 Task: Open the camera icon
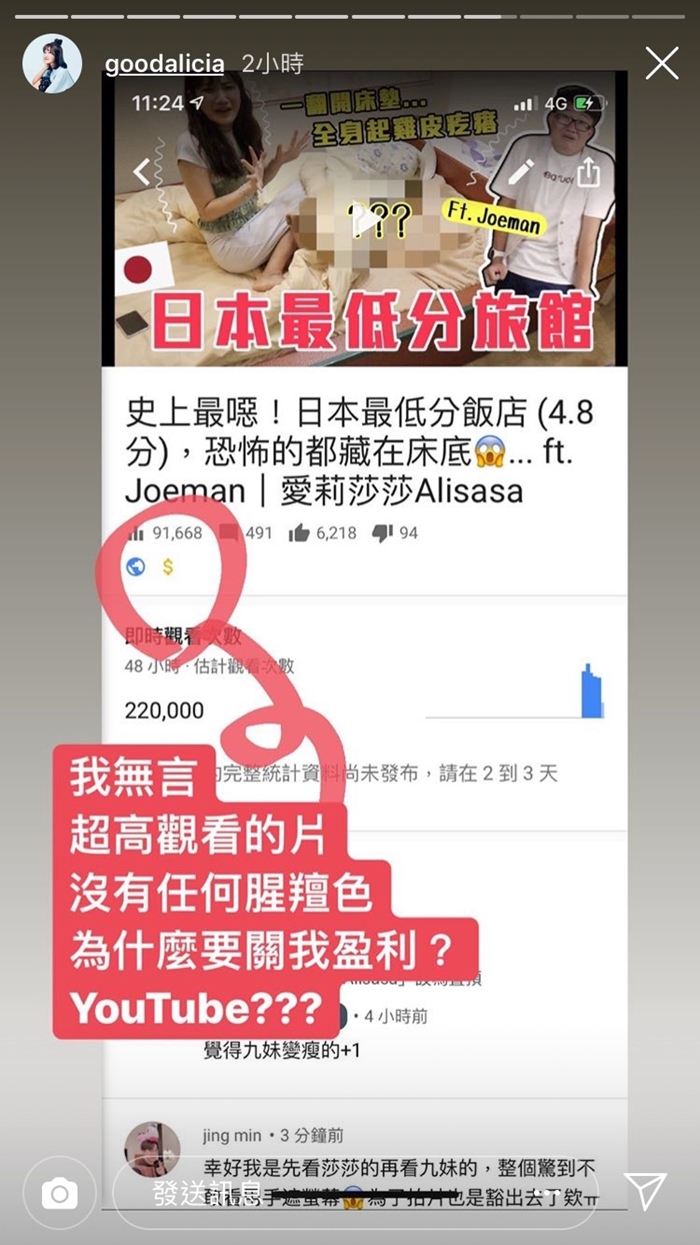point(59,1193)
